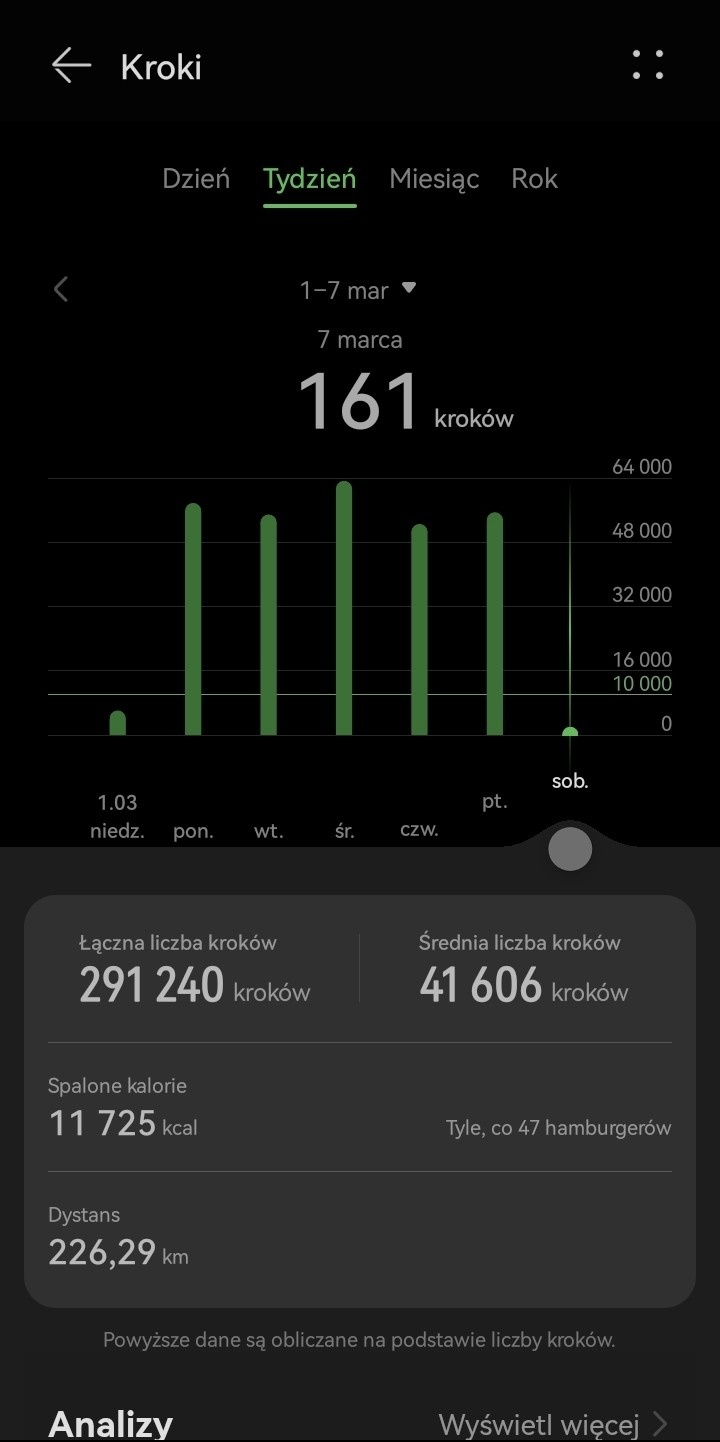The image size is (720, 1442).
Task: Switch to the Dzień tab
Action: pos(196,179)
